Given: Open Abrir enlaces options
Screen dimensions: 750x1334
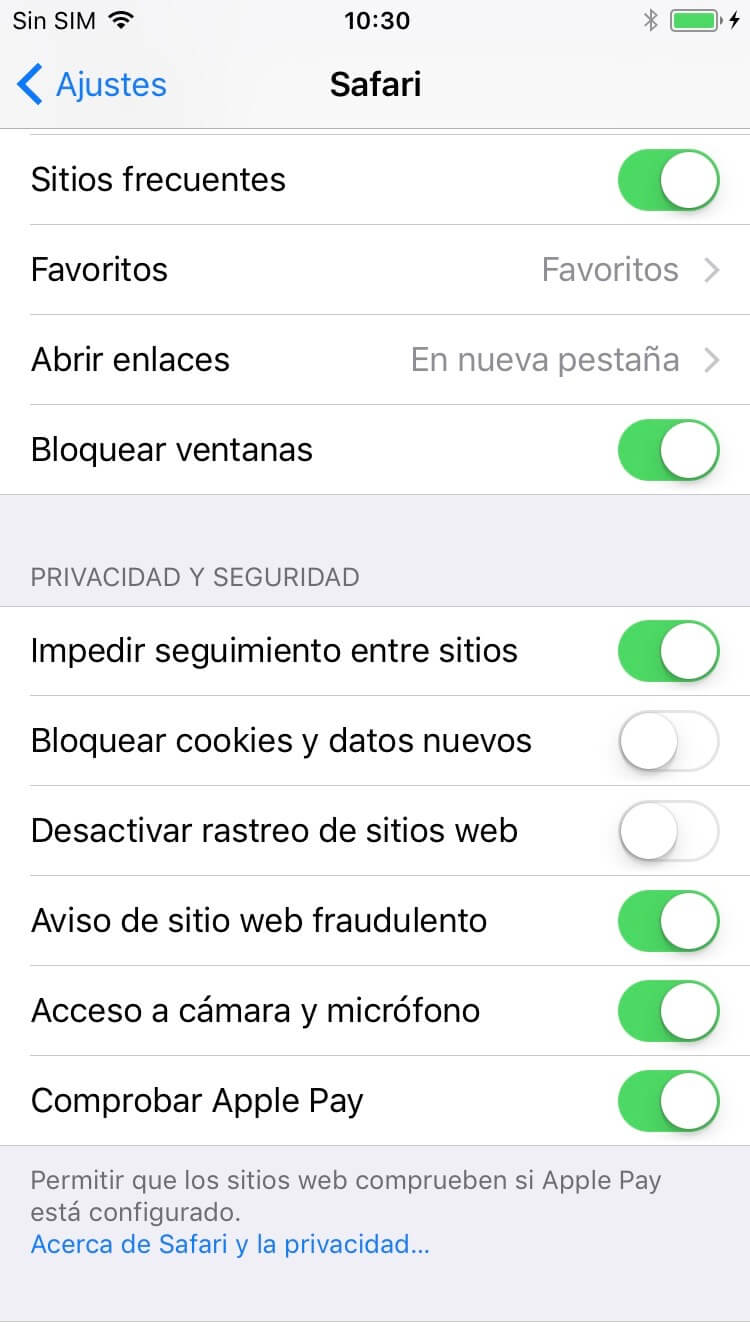Looking at the screenshot, I should point(375,360).
